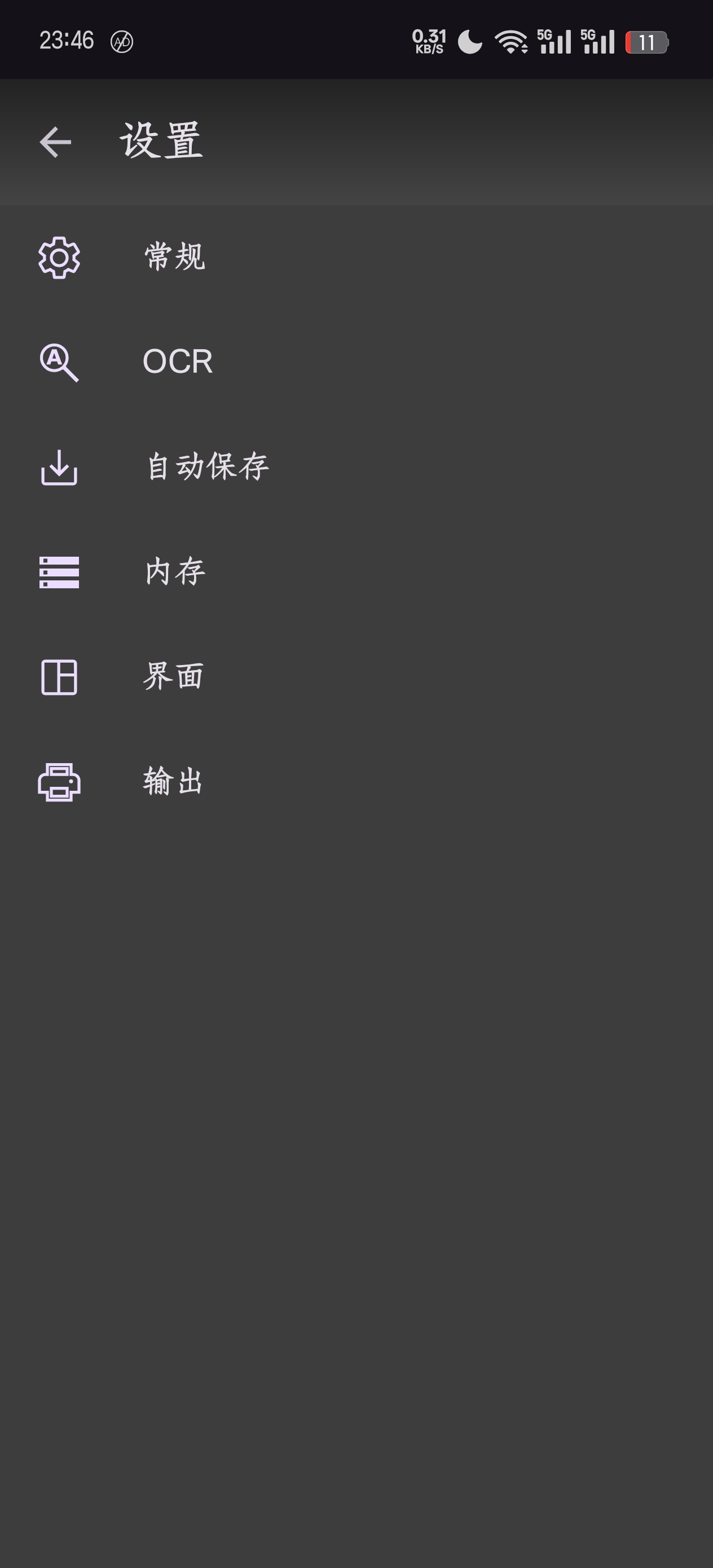Go back using the arrow beside 设置
Viewport: 713px width, 1568px height.
(55, 142)
